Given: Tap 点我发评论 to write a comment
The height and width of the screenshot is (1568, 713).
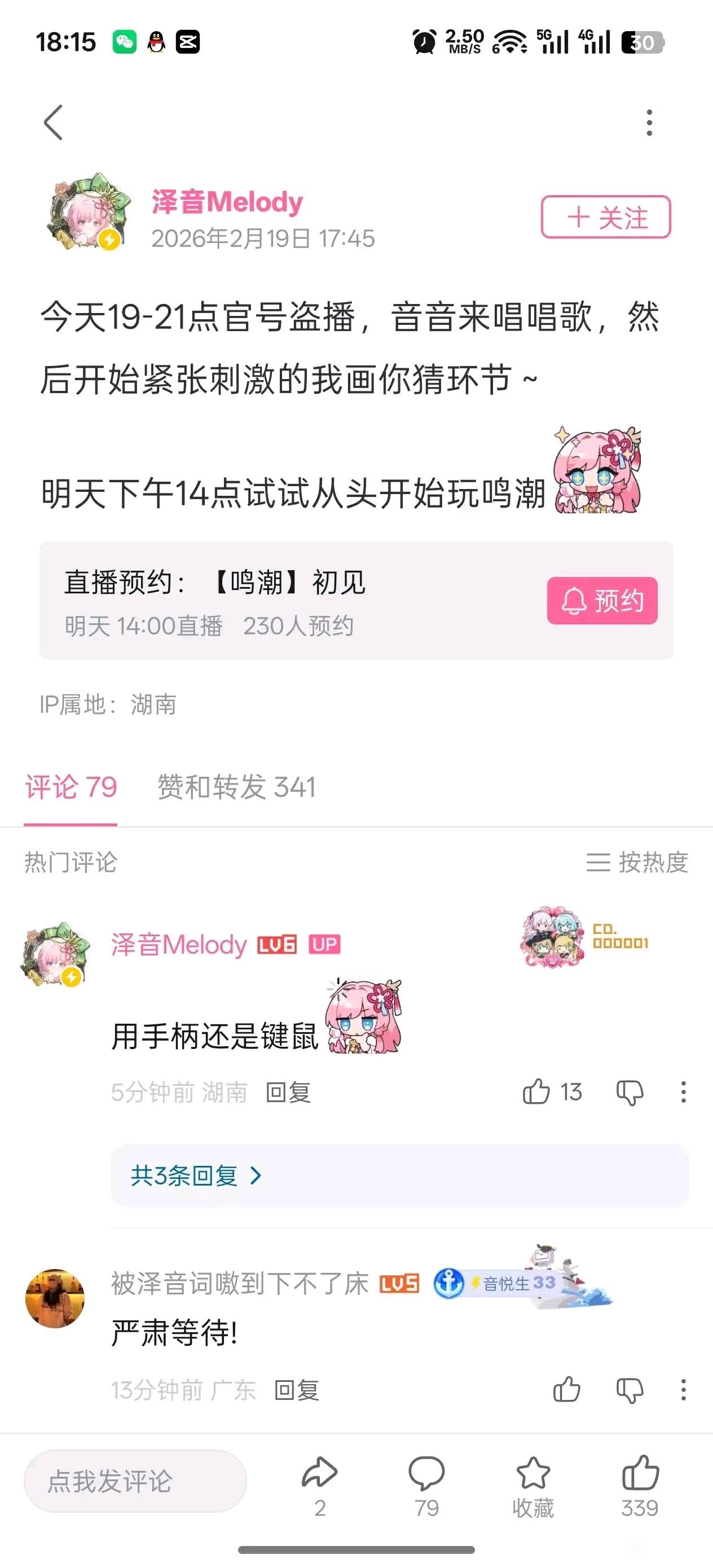Looking at the screenshot, I should [135, 1481].
